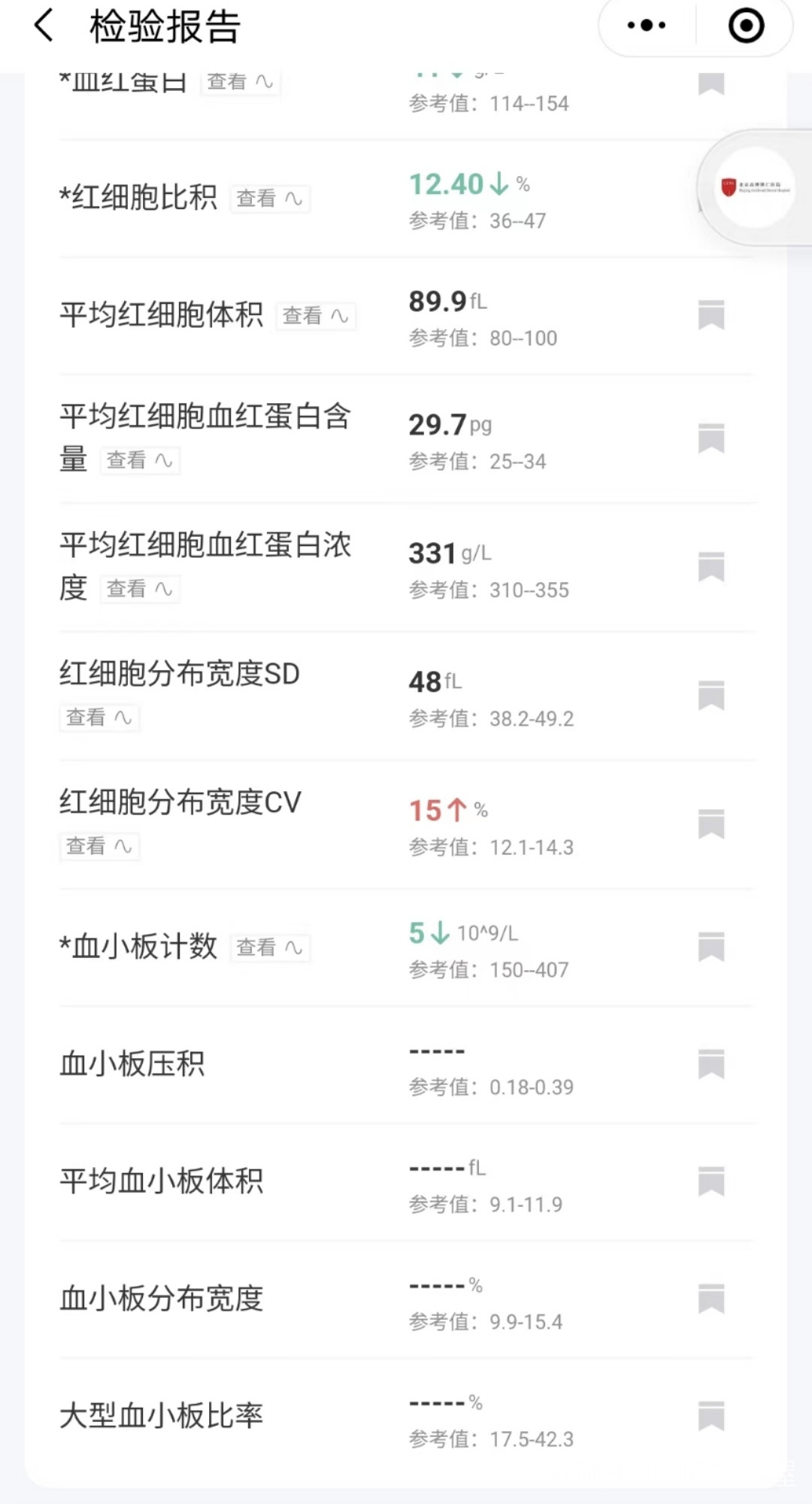Go back from 检验报告 page
The height and width of the screenshot is (1504, 812).
tap(45, 26)
